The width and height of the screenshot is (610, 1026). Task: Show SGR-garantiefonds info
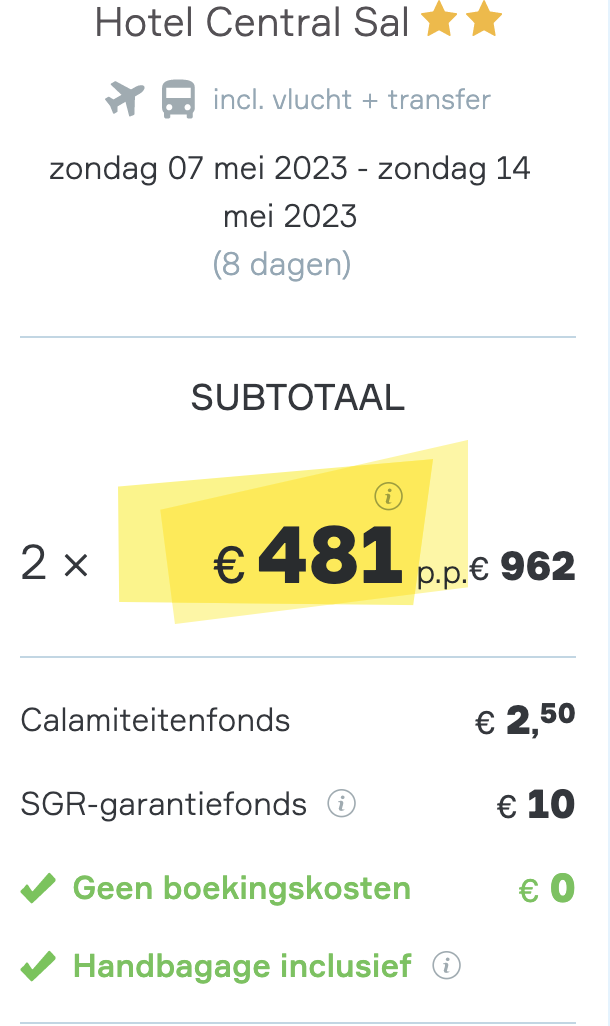[341, 803]
